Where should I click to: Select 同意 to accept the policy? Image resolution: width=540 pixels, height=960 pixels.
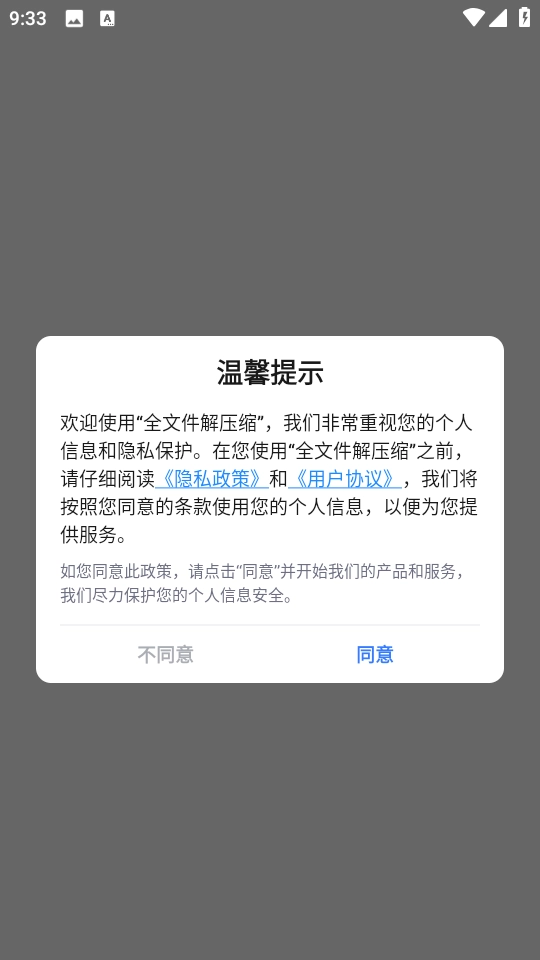coord(375,654)
